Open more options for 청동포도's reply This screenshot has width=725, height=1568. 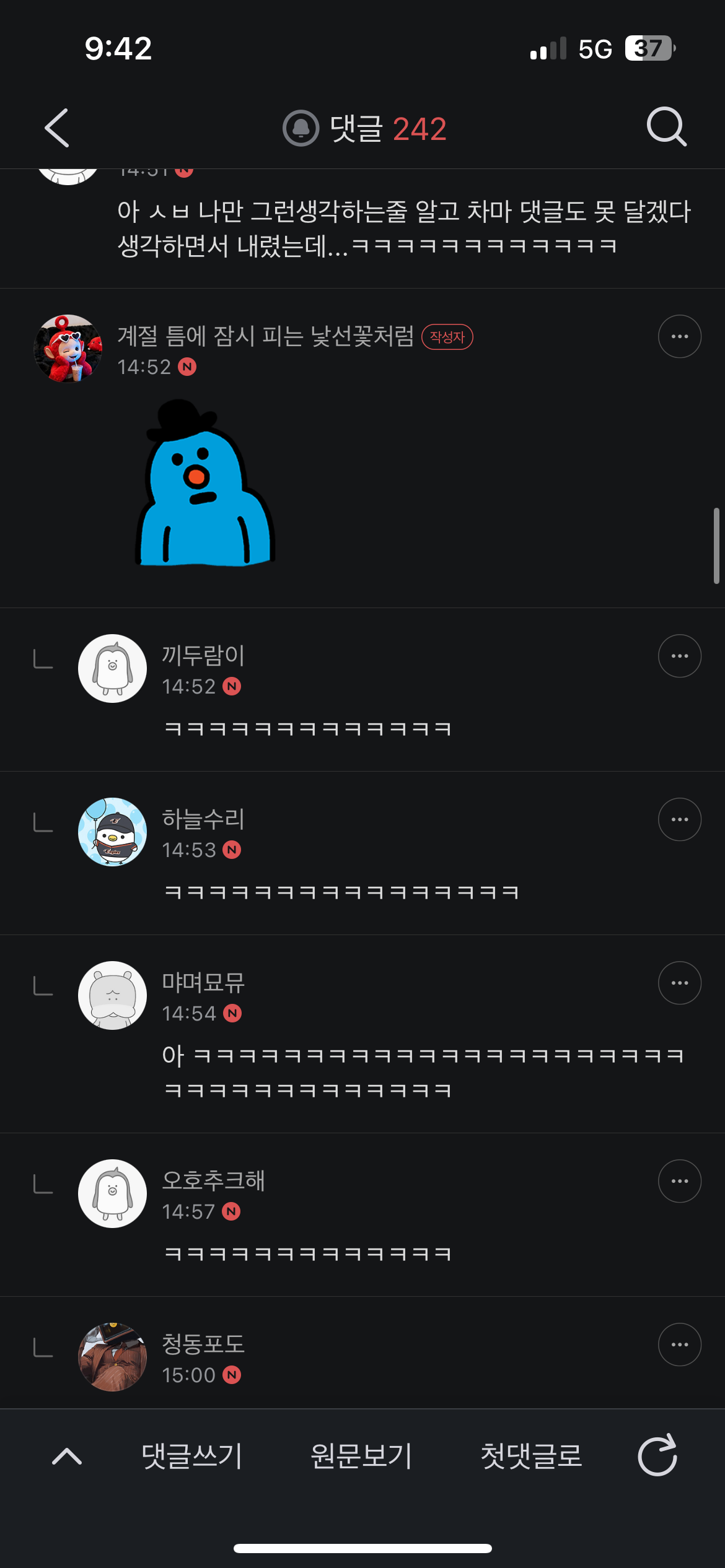(x=679, y=1344)
